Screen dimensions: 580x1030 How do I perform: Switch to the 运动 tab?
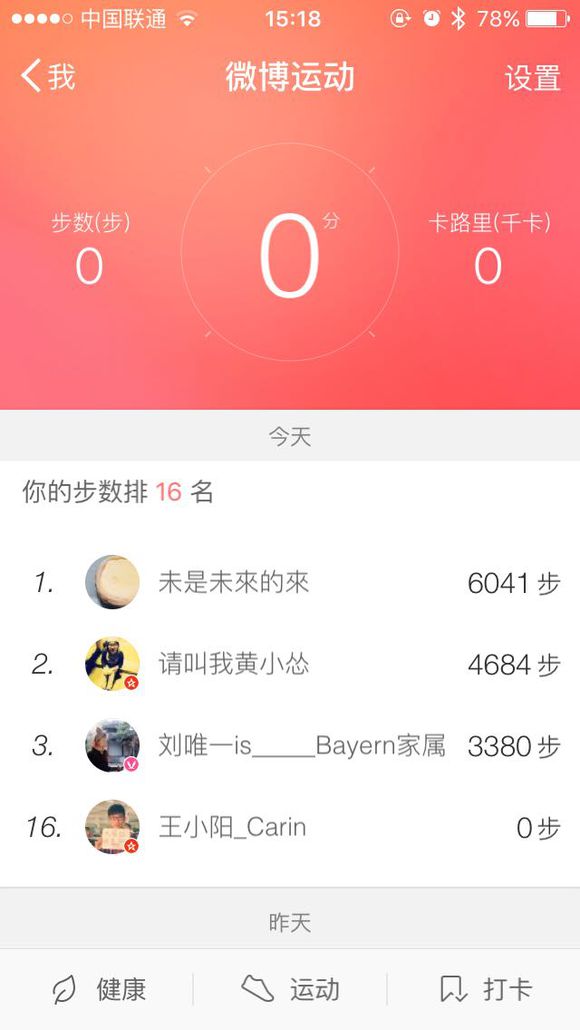[x=290, y=989]
